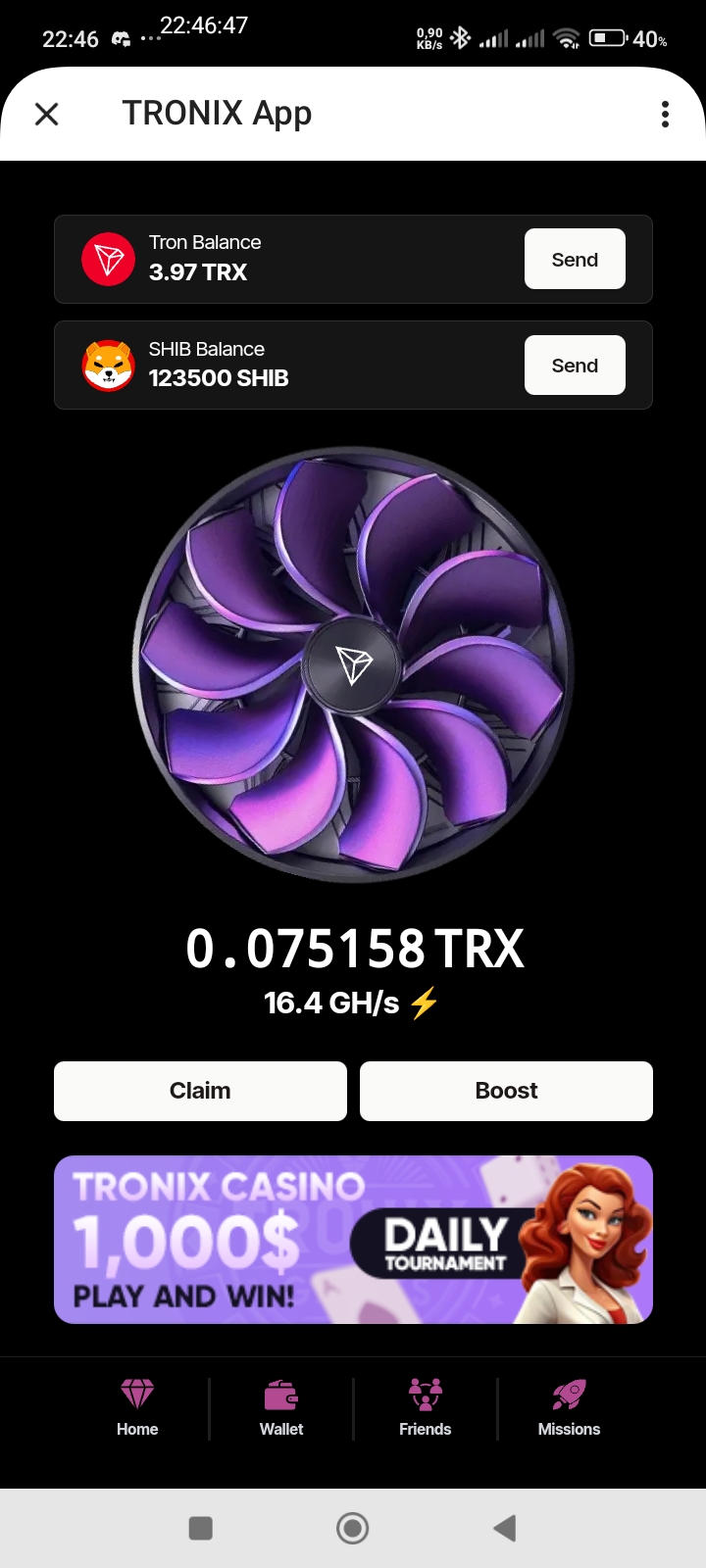Go to the Home tab

coord(137,1408)
